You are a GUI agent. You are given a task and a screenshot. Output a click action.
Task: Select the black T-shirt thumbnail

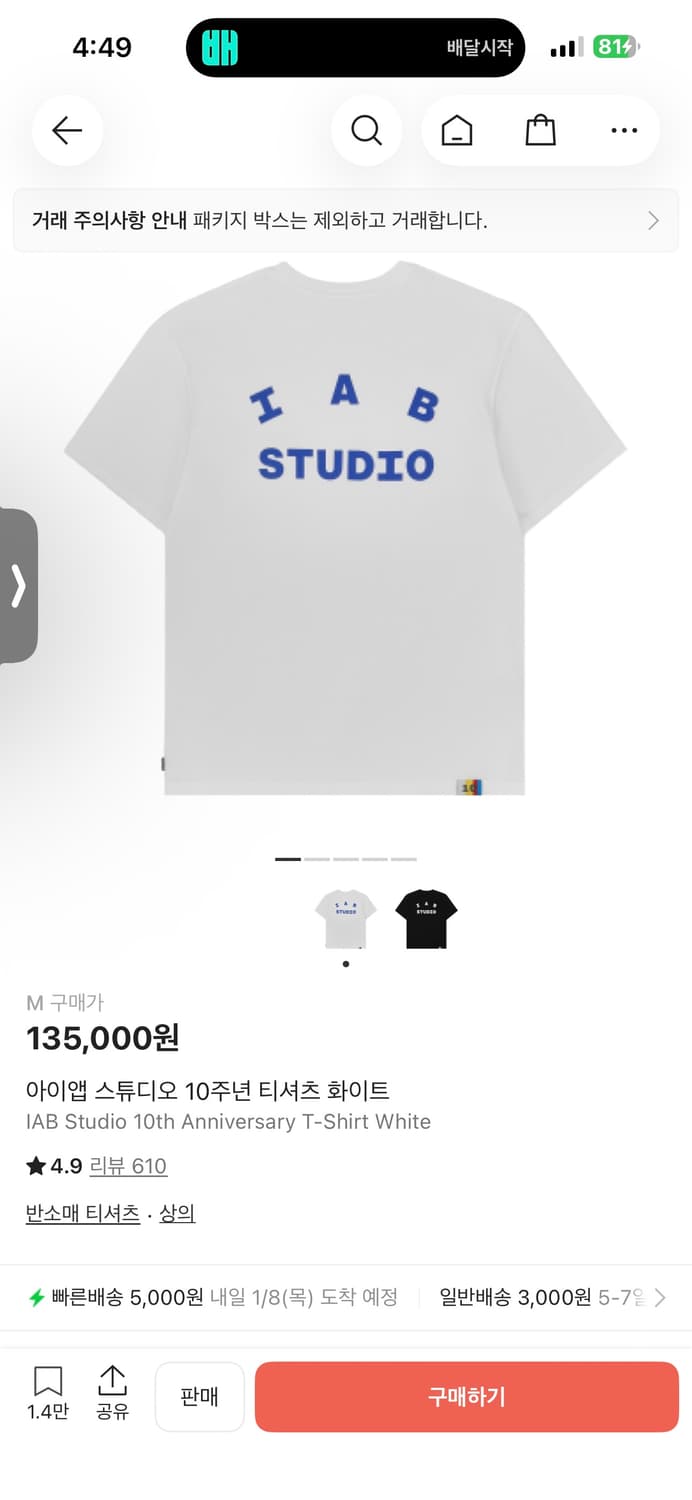coord(426,919)
